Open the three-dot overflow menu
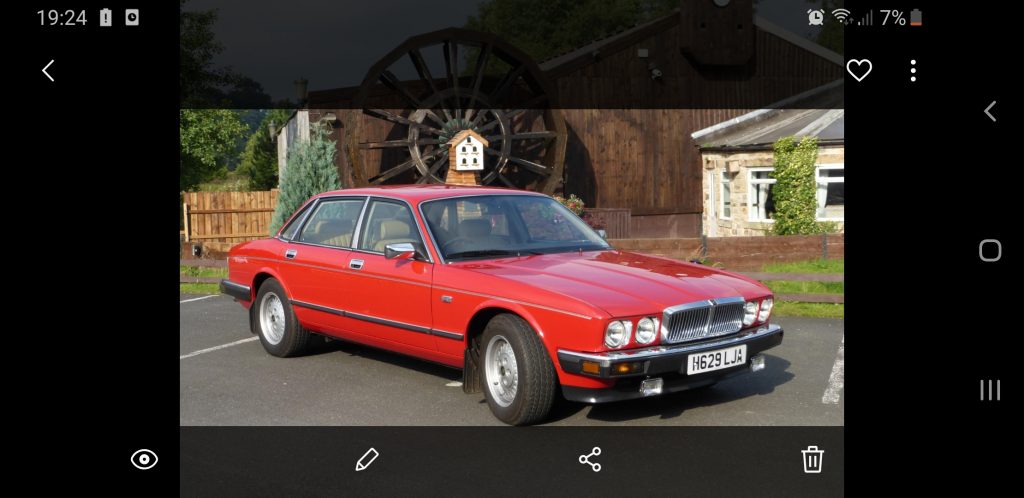The image size is (1024, 498). pyautogui.click(x=913, y=70)
